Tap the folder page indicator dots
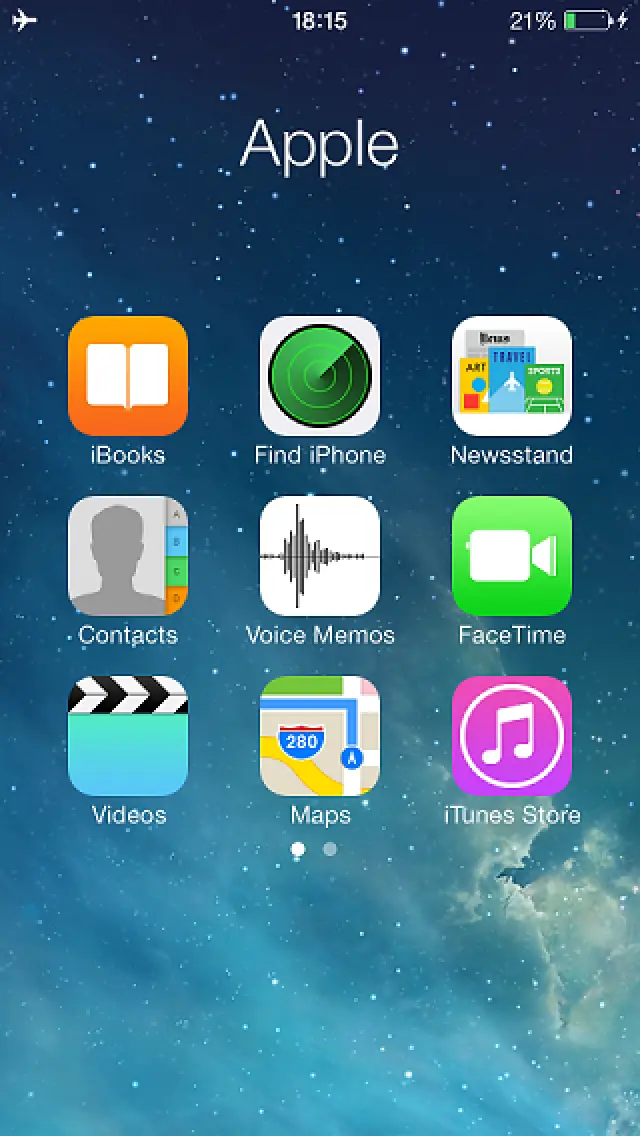The image size is (640, 1136). point(314,849)
